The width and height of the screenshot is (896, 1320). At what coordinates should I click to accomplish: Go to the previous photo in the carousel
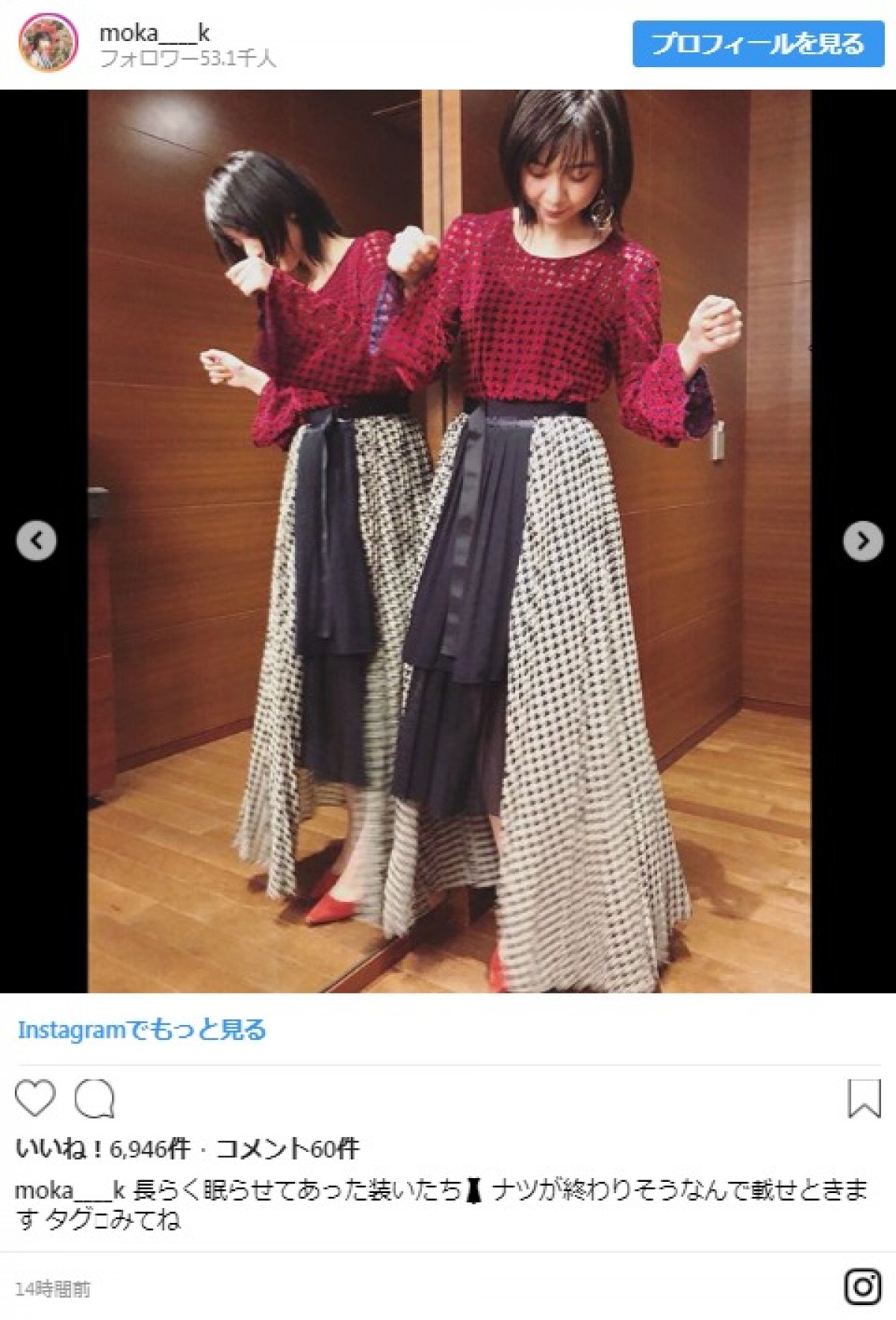pos(37,541)
